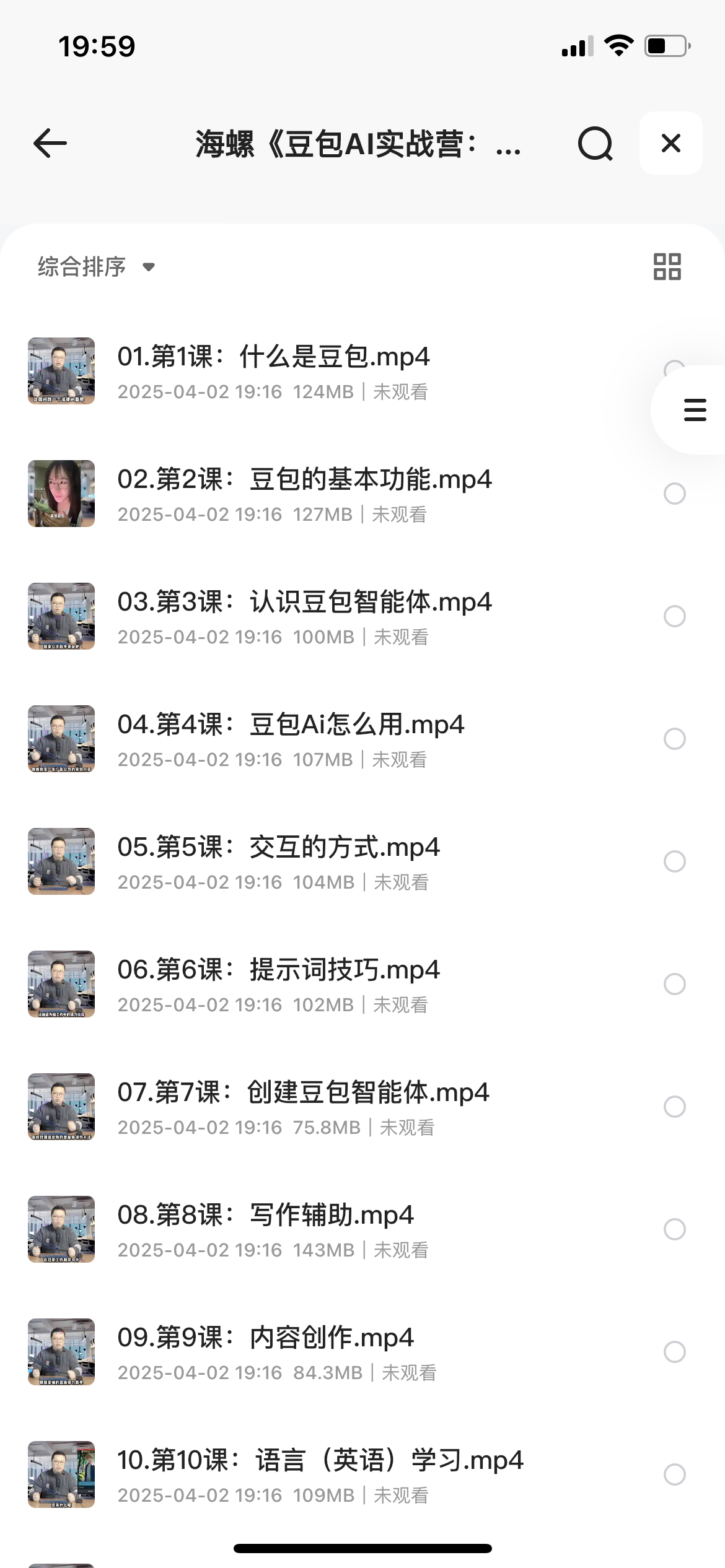Open 10.第10课：语言（英语）学习.mp4
The width and height of the screenshot is (725, 1568).
click(x=320, y=1461)
